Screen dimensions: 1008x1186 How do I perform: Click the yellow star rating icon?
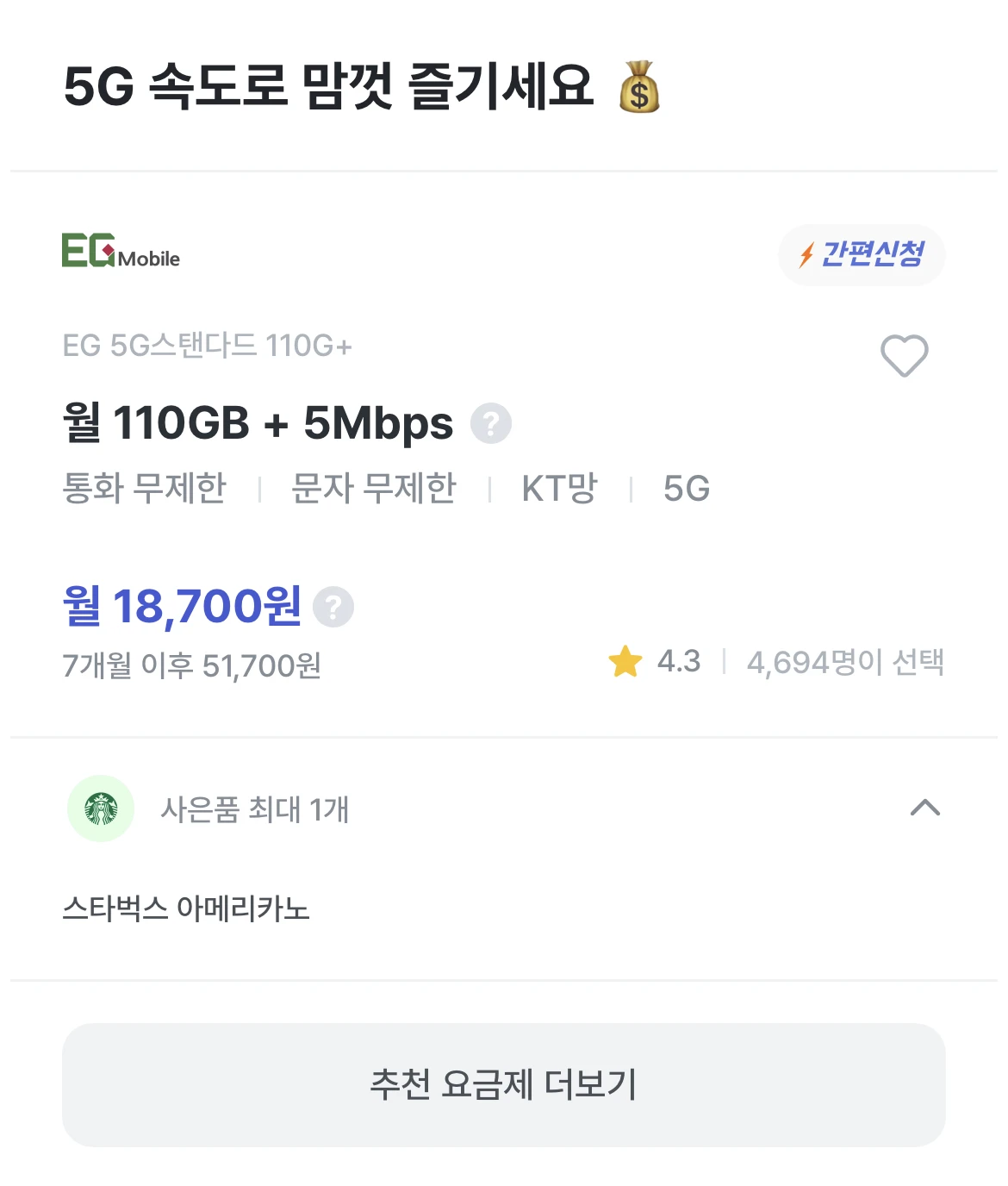click(626, 661)
